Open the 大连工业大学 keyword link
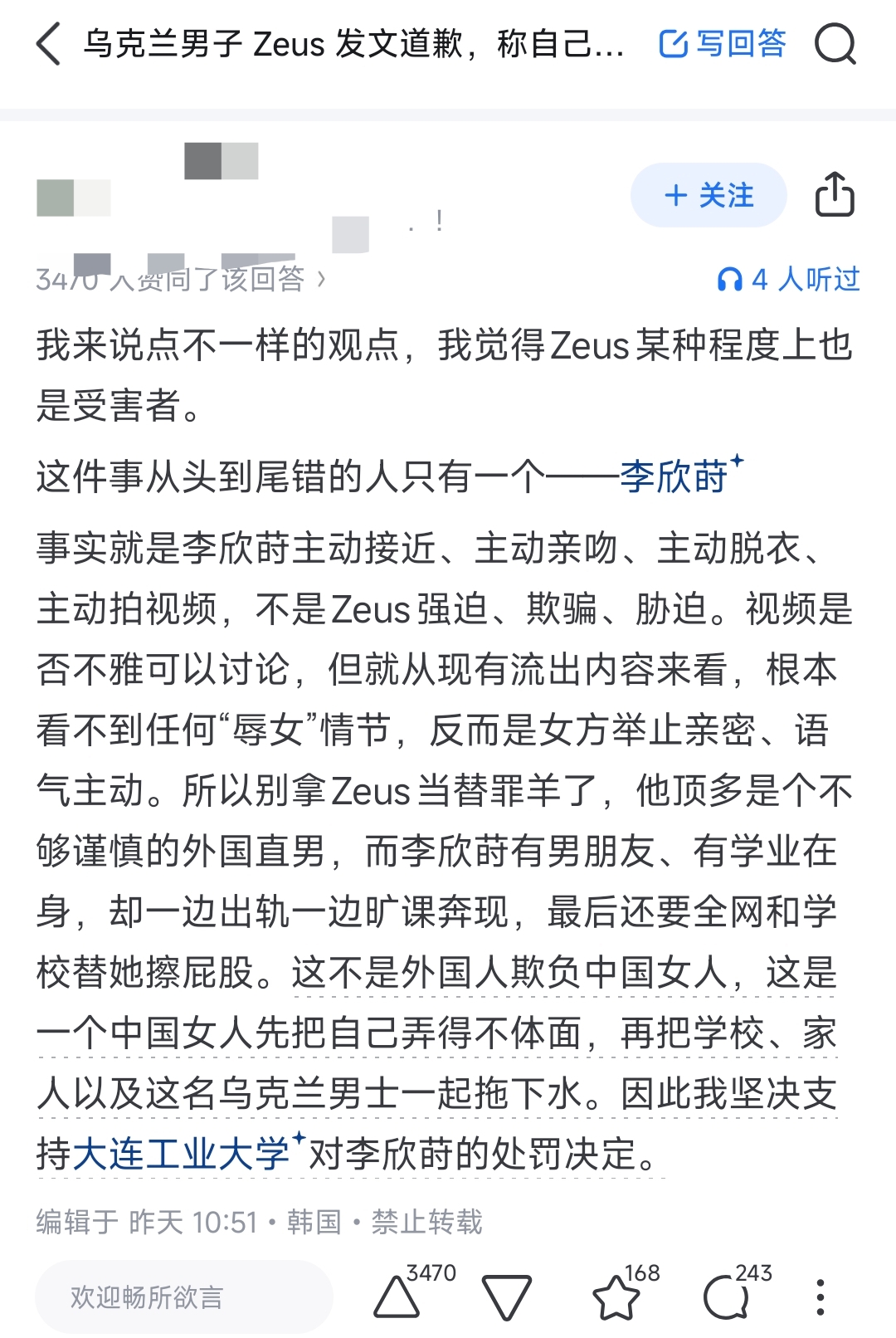Screen dimensions: 896x1338 coord(181,1154)
